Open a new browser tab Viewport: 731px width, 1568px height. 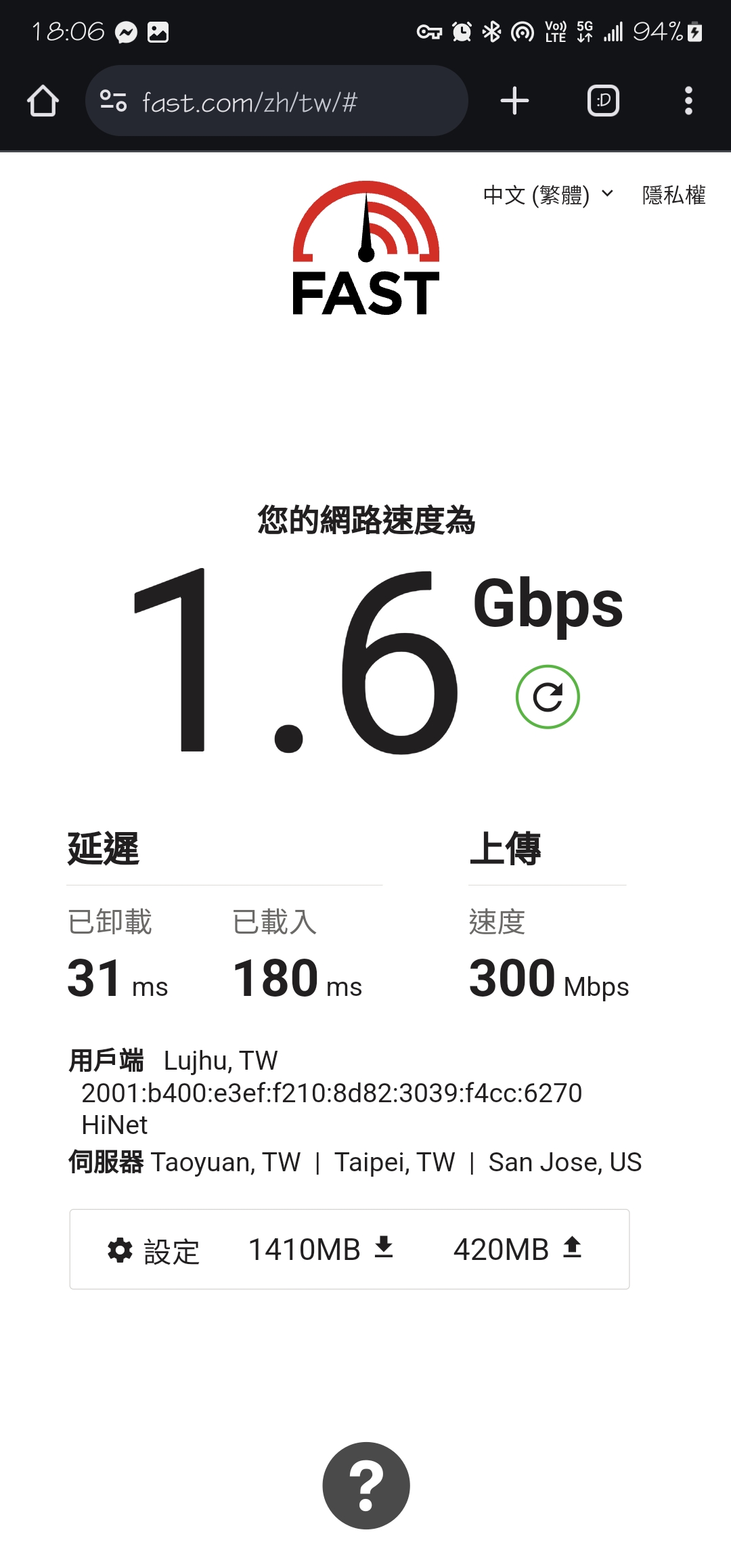tap(514, 101)
